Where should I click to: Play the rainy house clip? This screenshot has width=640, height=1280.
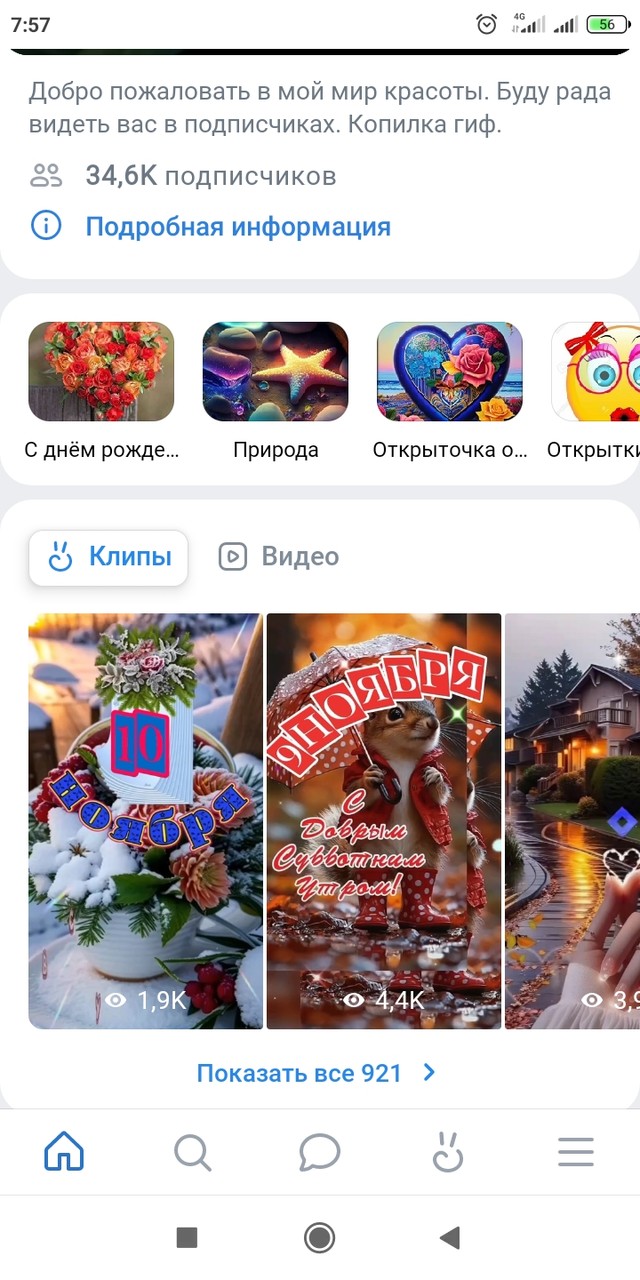(x=572, y=821)
